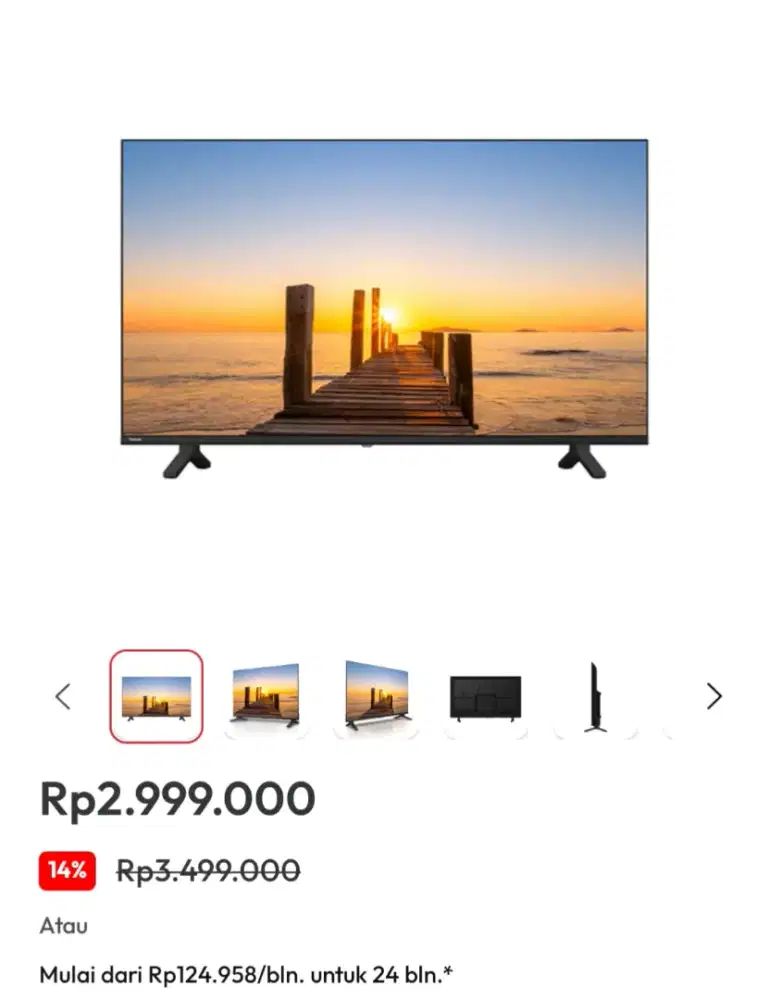
Task: Open the main TV product photo
Action: (x=384, y=300)
